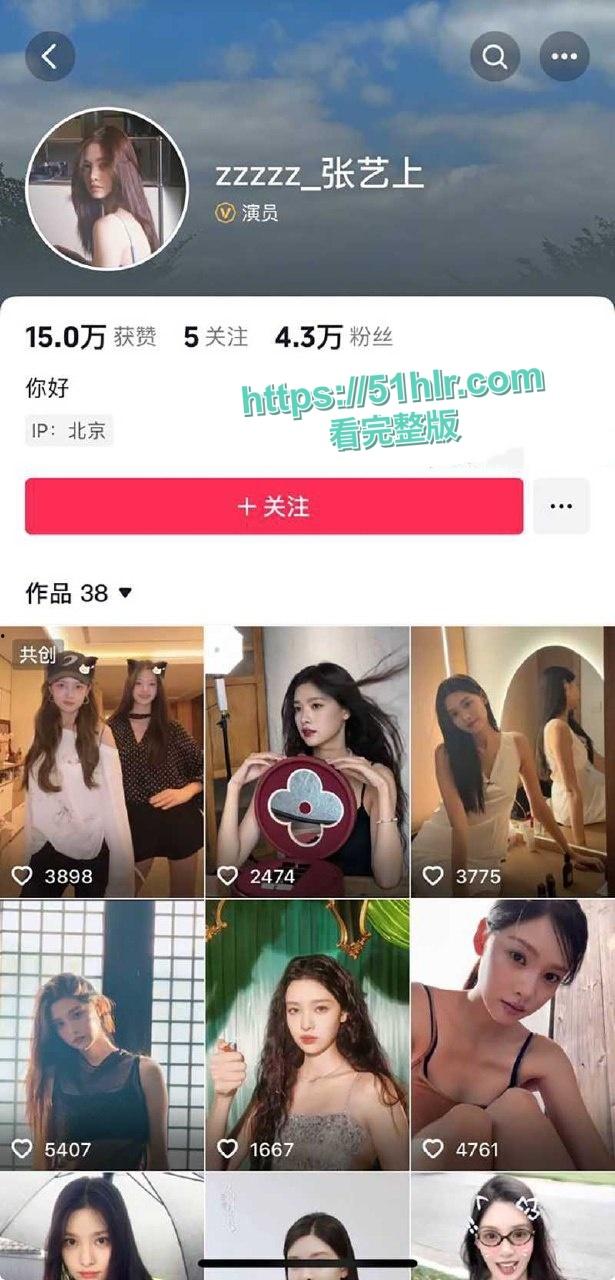Go back using the top-left arrow
The width and height of the screenshot is (615, 1280).
pos(50,57)
